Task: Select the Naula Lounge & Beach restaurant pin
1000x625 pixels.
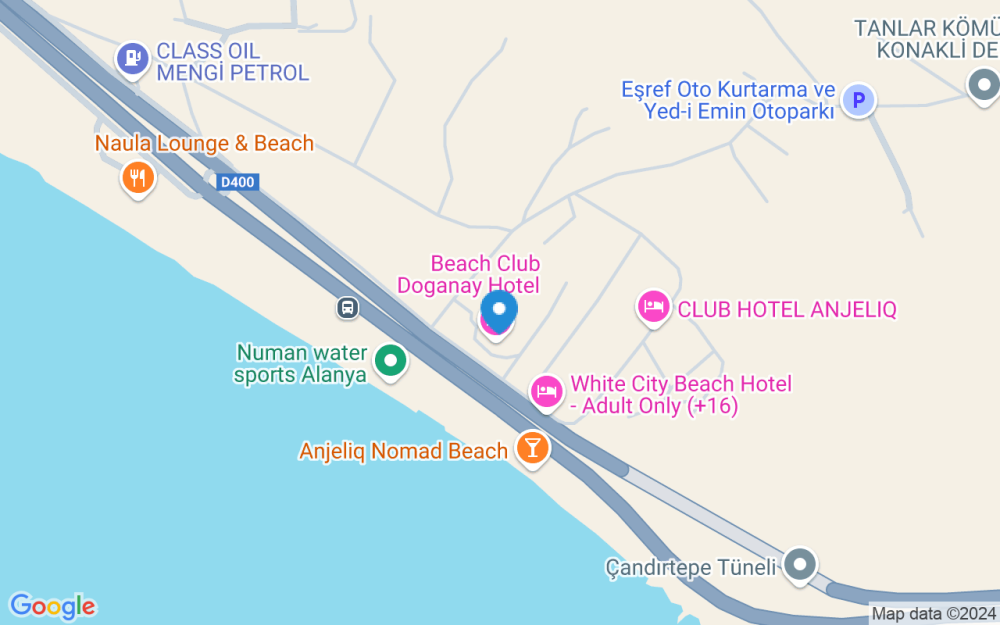Action: (137, 179)
